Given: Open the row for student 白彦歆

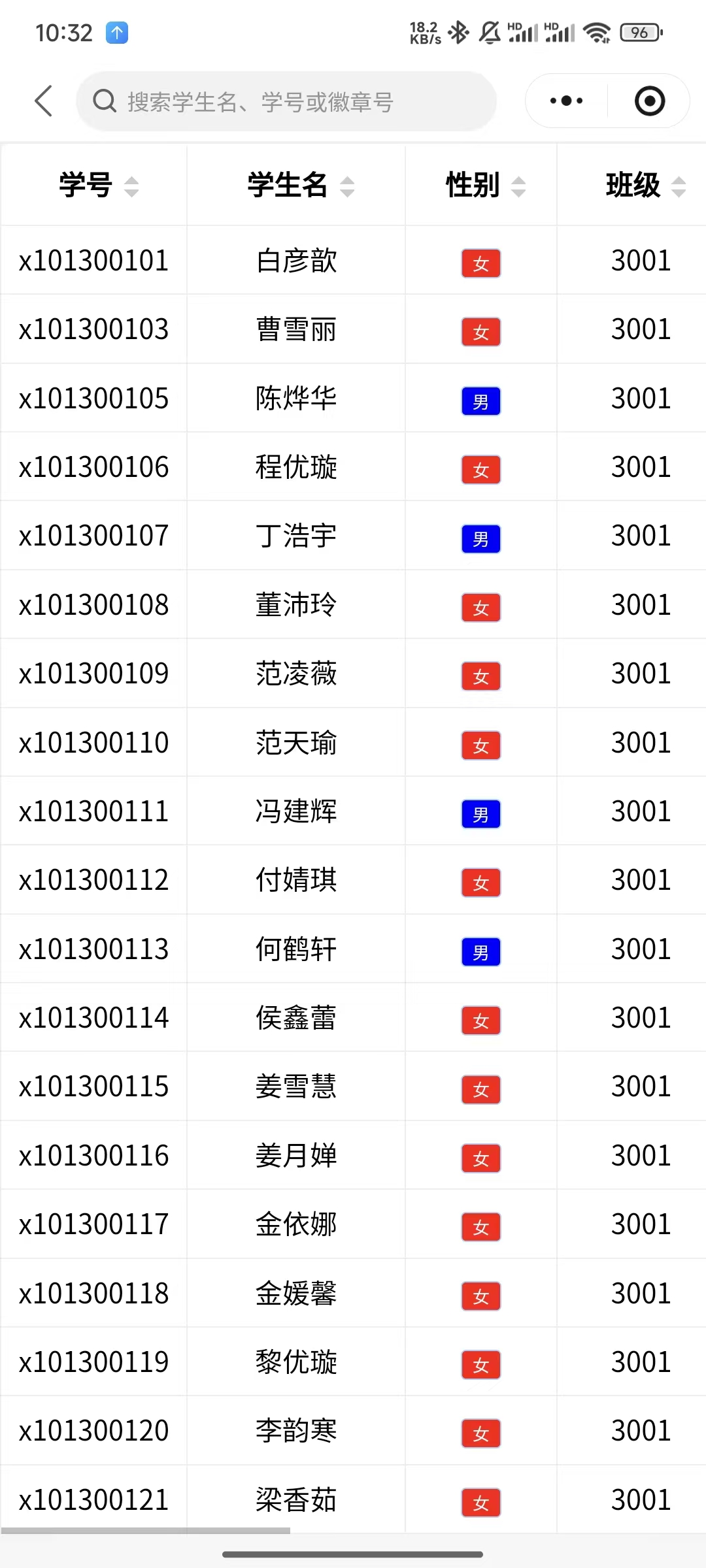Looking at the screenshot, I should (296, 261).
